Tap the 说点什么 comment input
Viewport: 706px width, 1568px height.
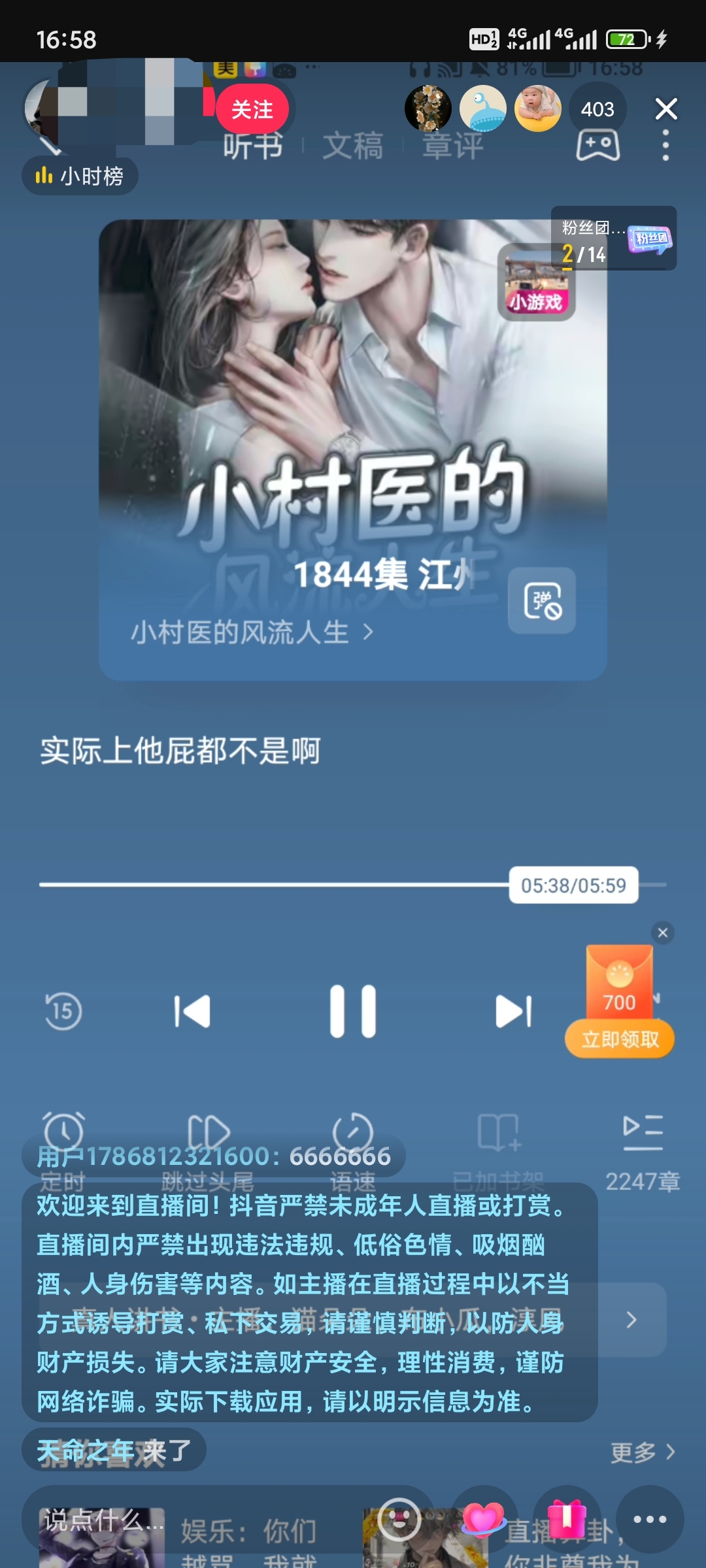coord(105,1521)
